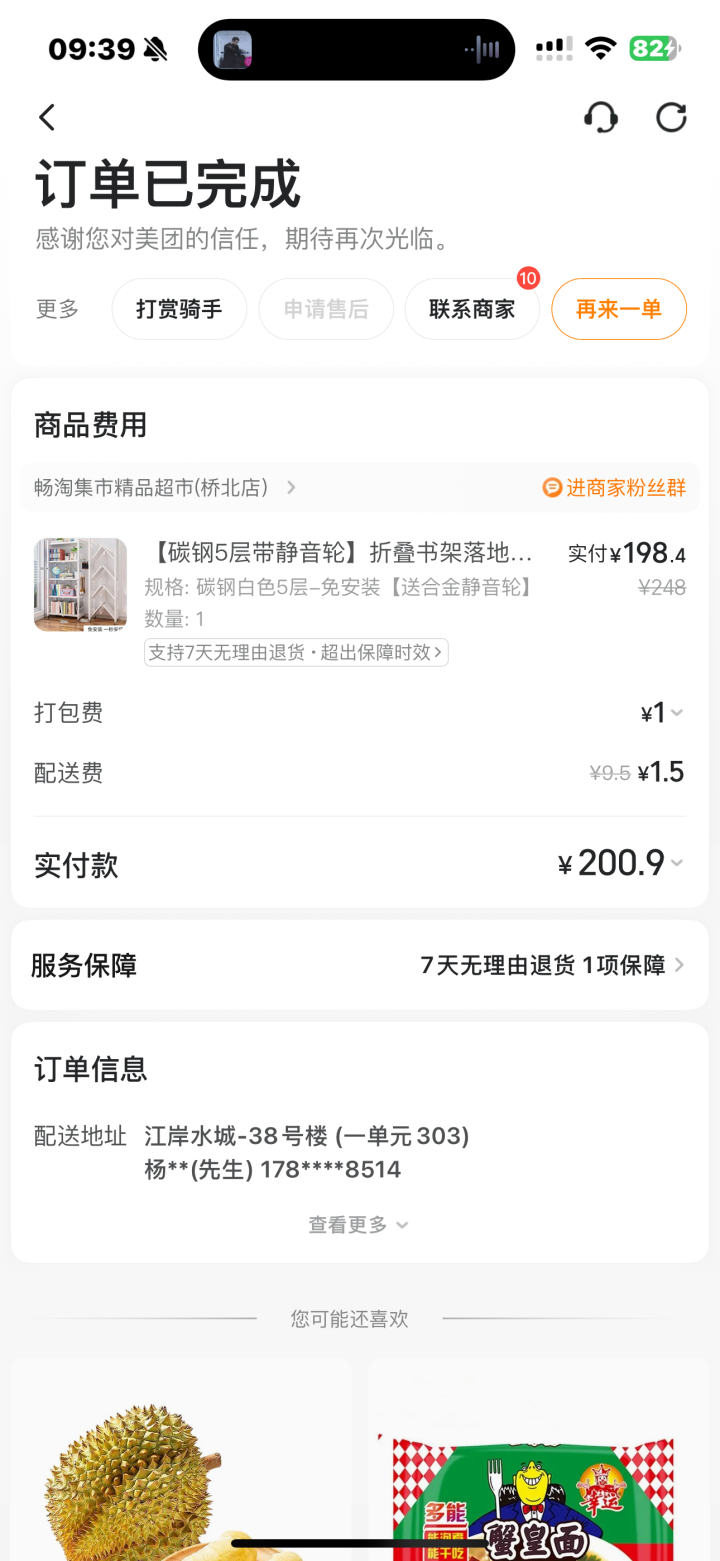Open customer service headset icon

[x=600, y=118]
